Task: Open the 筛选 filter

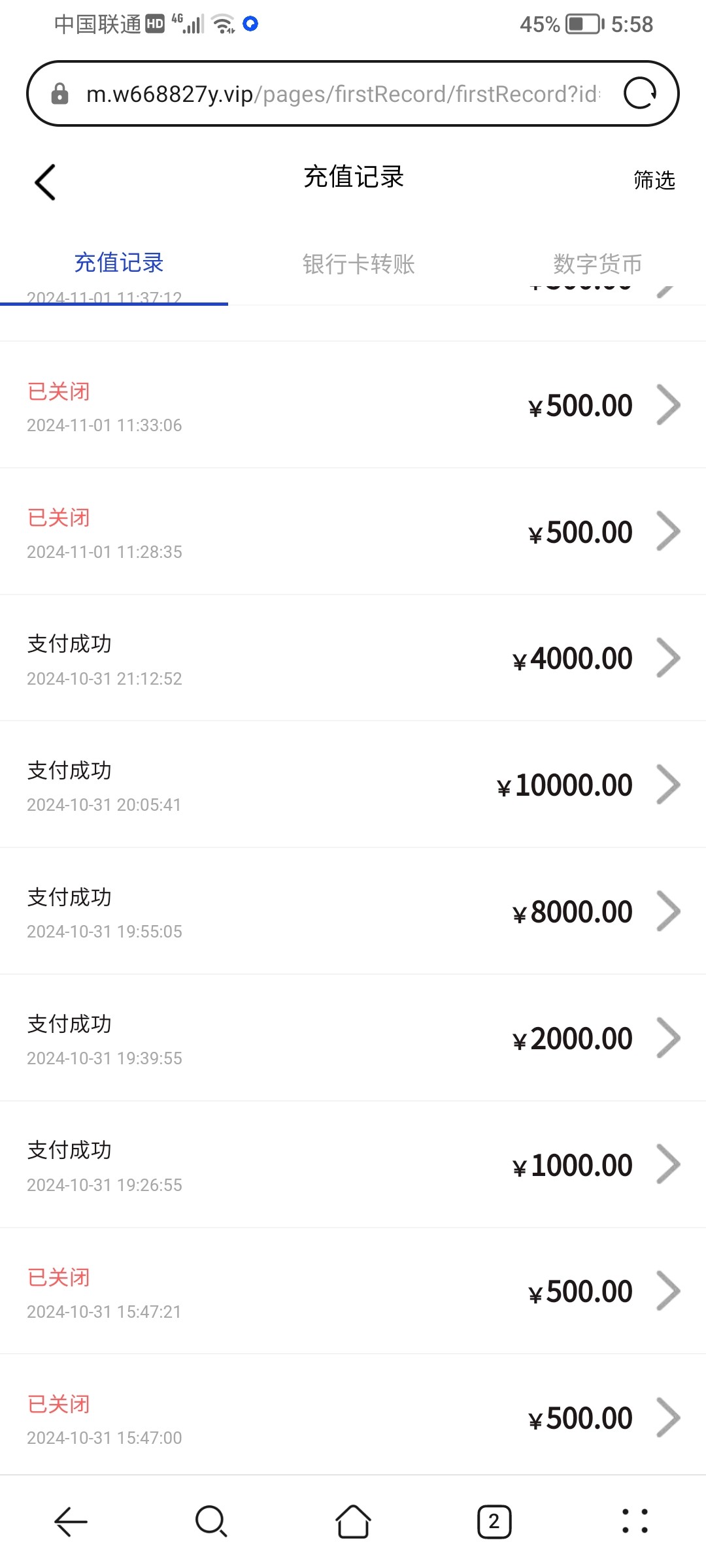Action: (x=654, y=180)
